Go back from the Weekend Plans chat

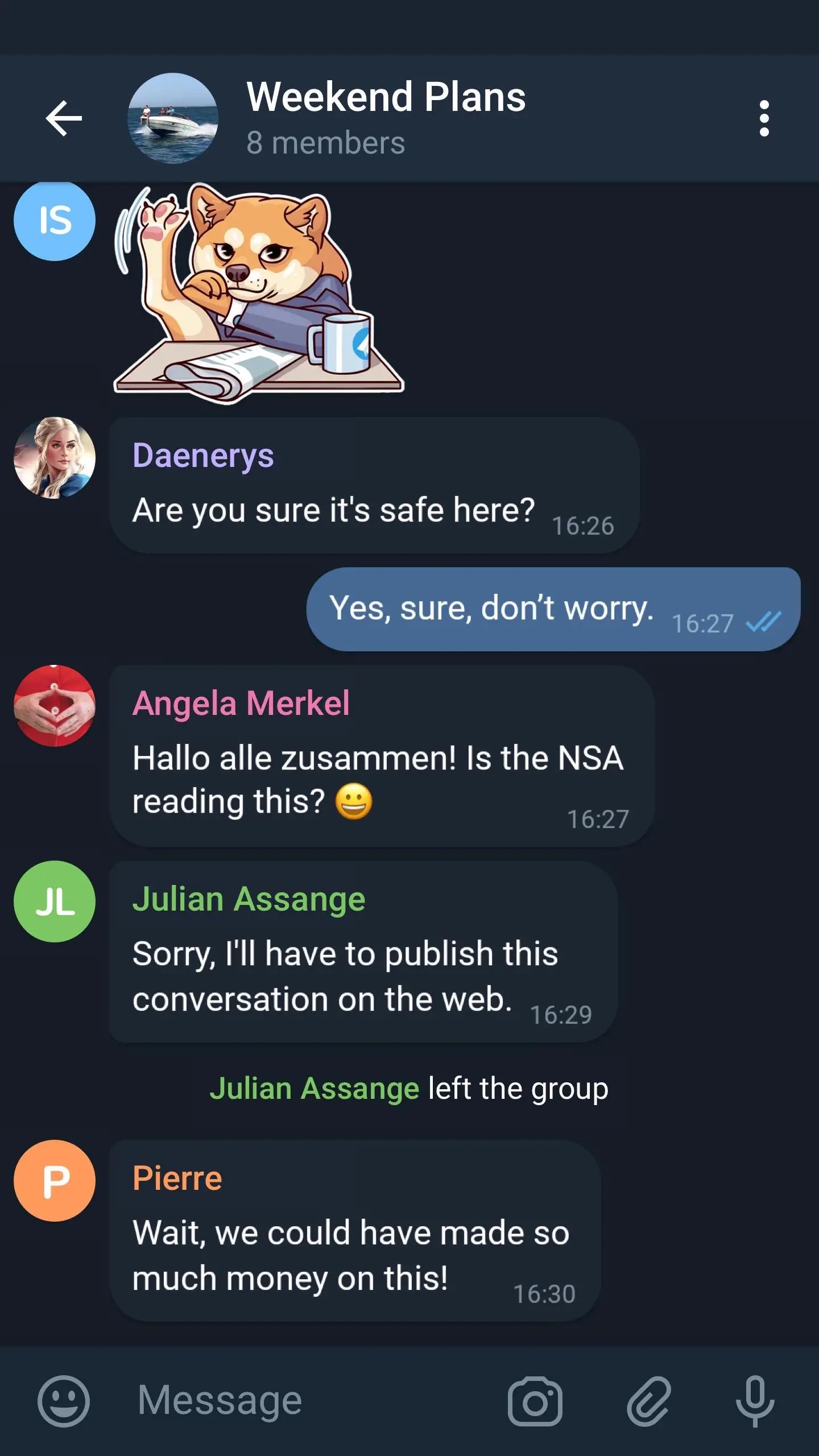pyautogui.click(x=64, y=118)
